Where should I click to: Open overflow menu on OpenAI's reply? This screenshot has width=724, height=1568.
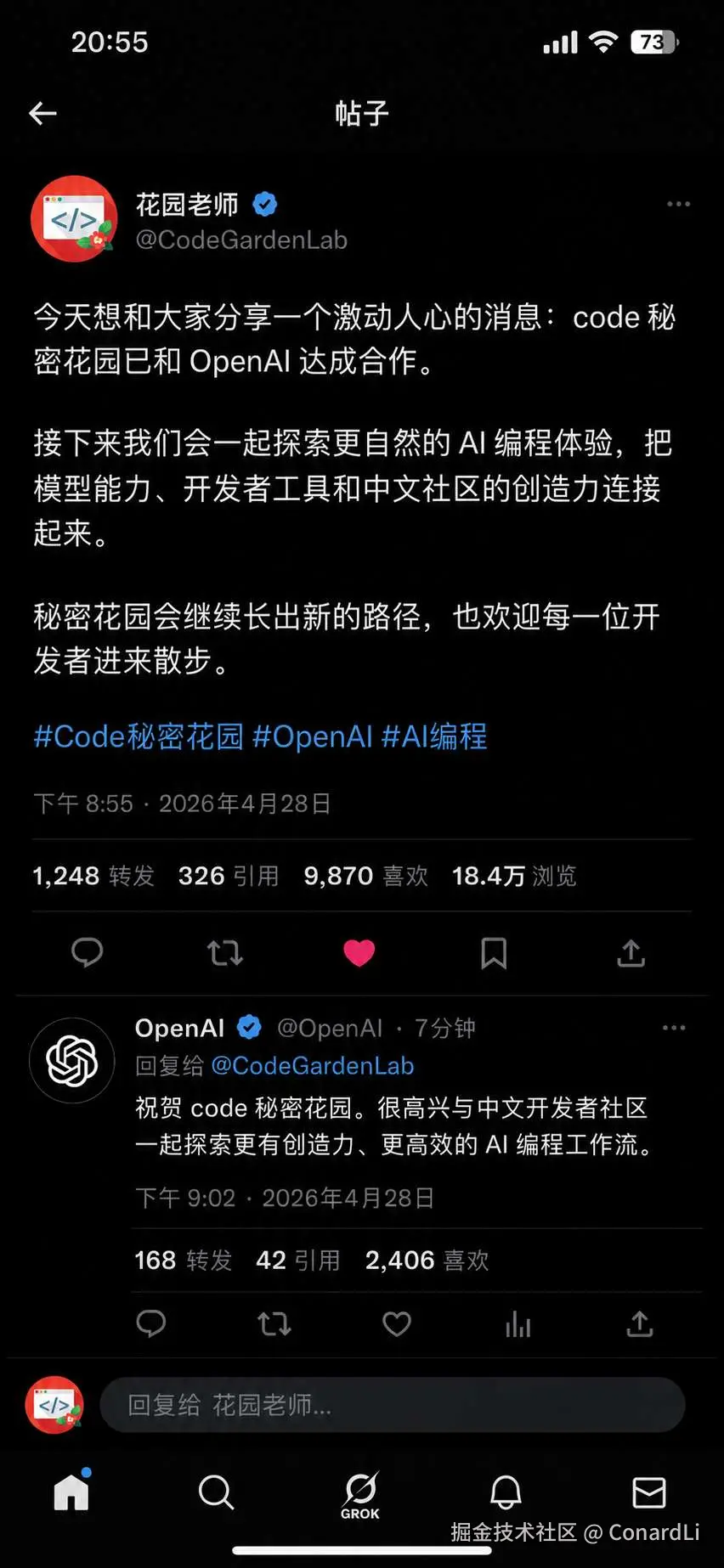[x=674, y=1028]
